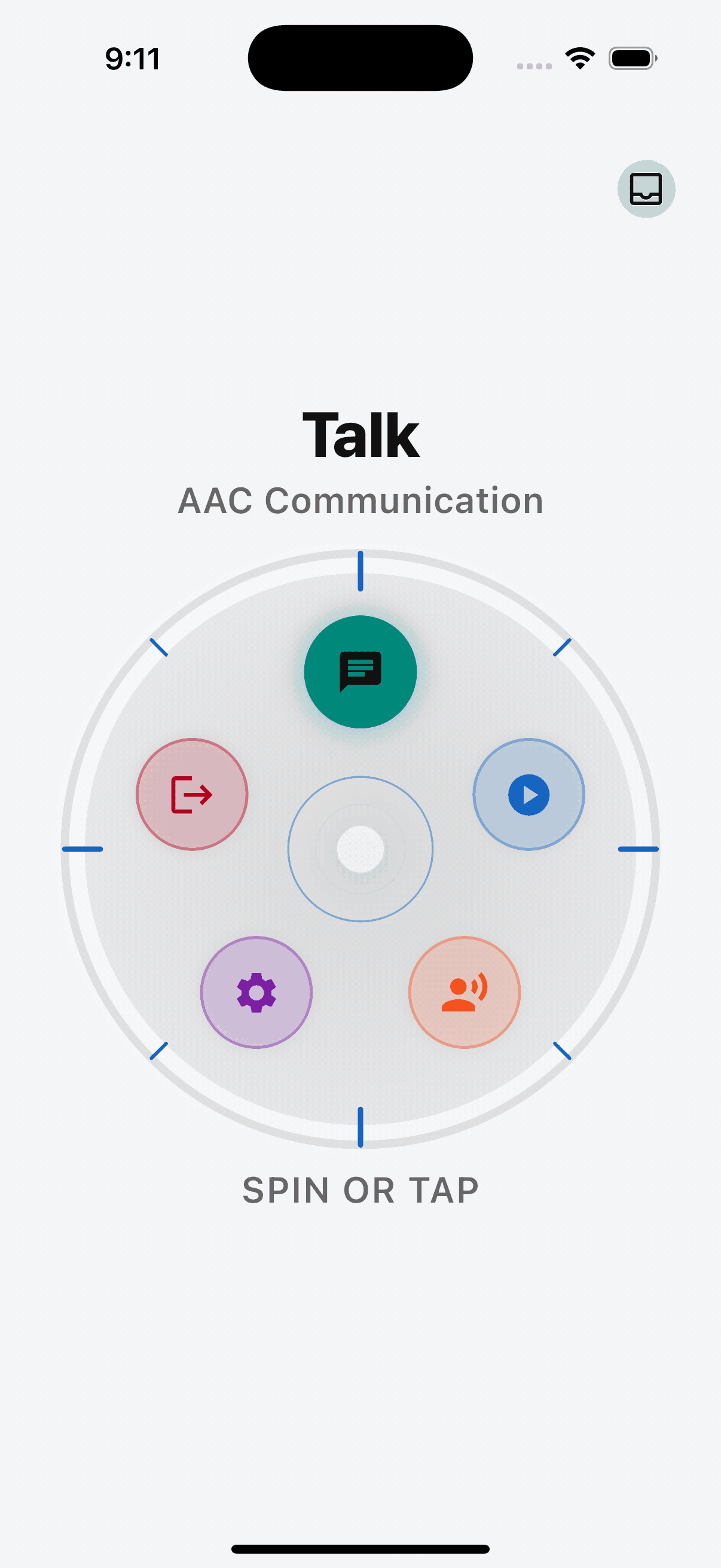Open the orange voice speaker option
The width and height of the screenshot is (721, 1568).
(464, 992)
